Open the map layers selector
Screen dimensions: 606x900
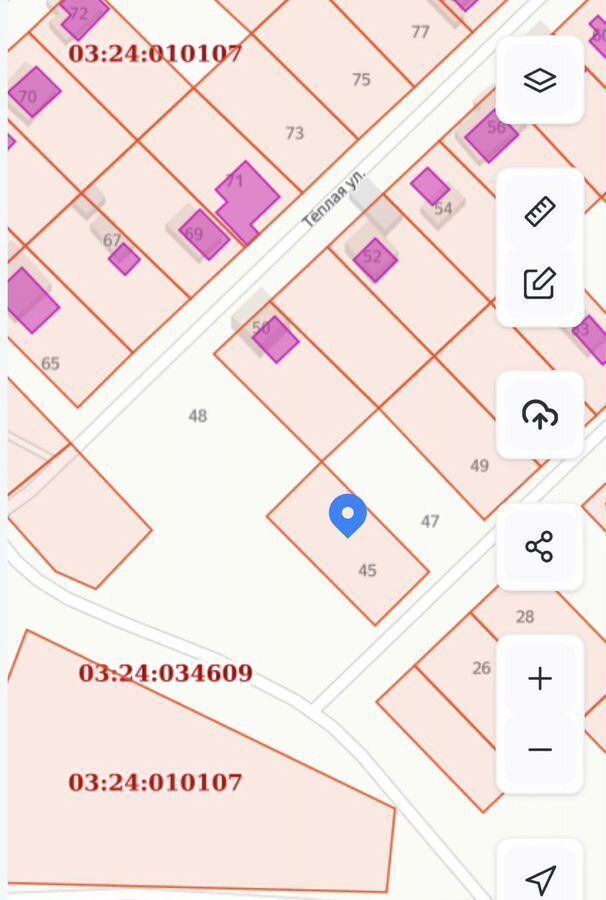click(x=540, y=80)
